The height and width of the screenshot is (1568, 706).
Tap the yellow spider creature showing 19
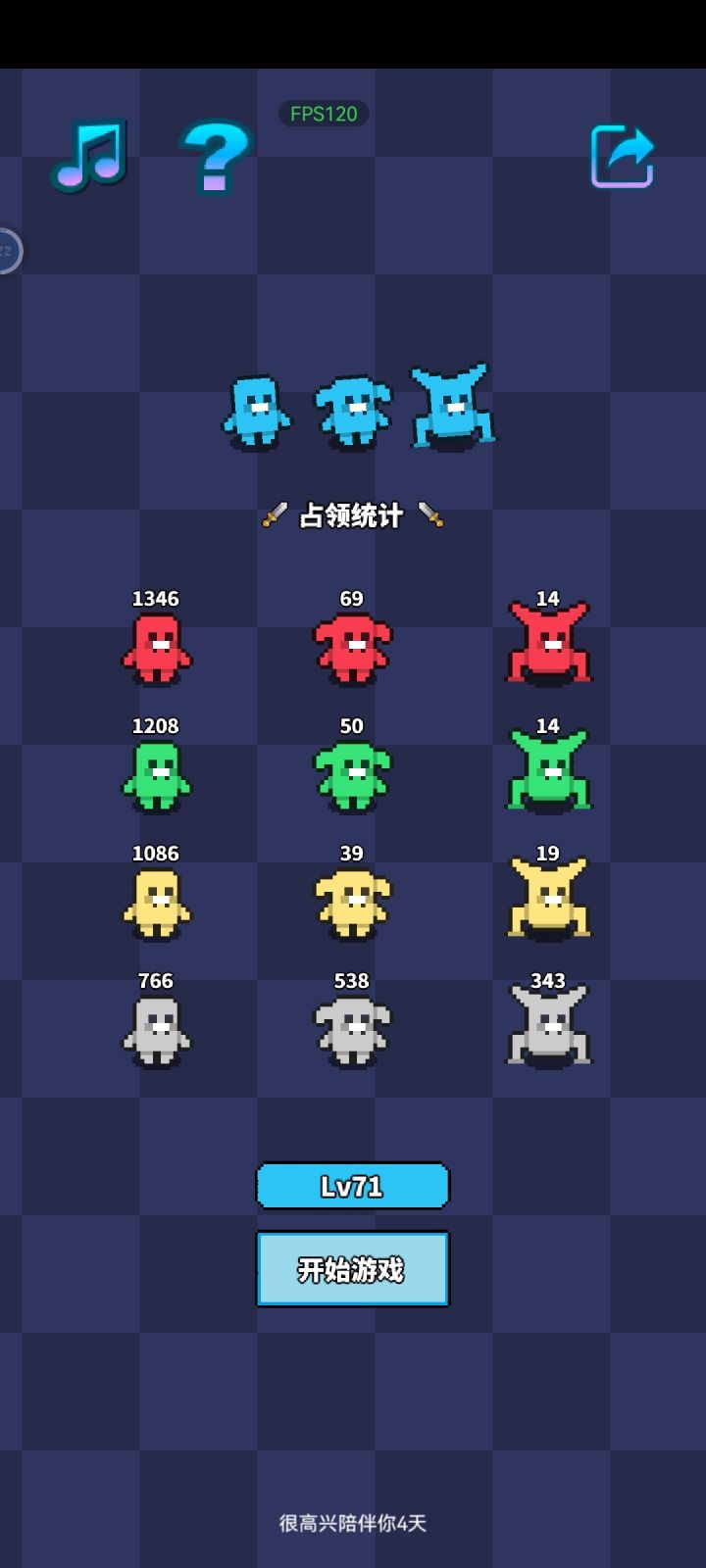tap(547, 897)
